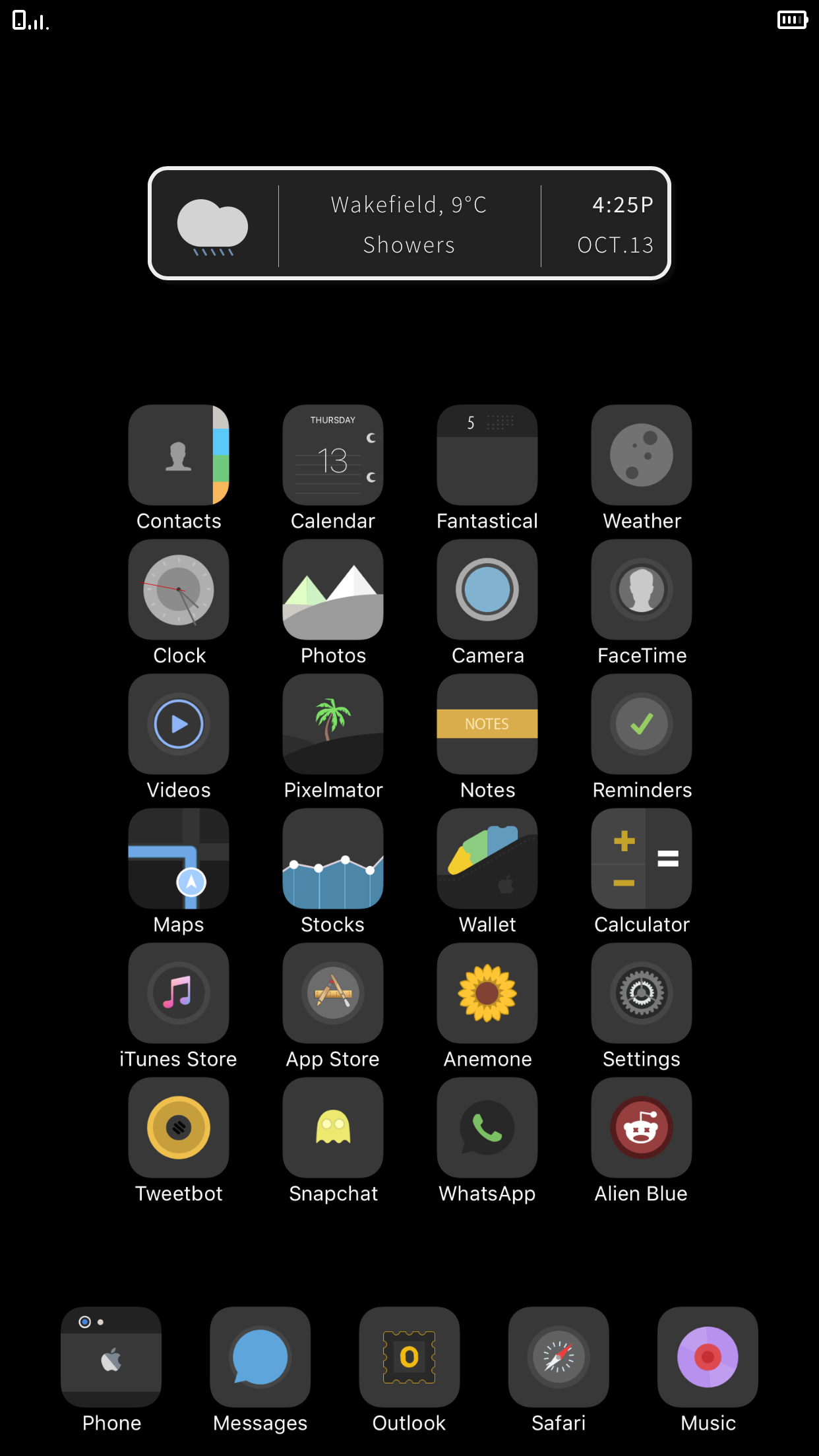This screenshot has width=819, height=1456.
Task: Open Fantastical
Action: point(487,456)
